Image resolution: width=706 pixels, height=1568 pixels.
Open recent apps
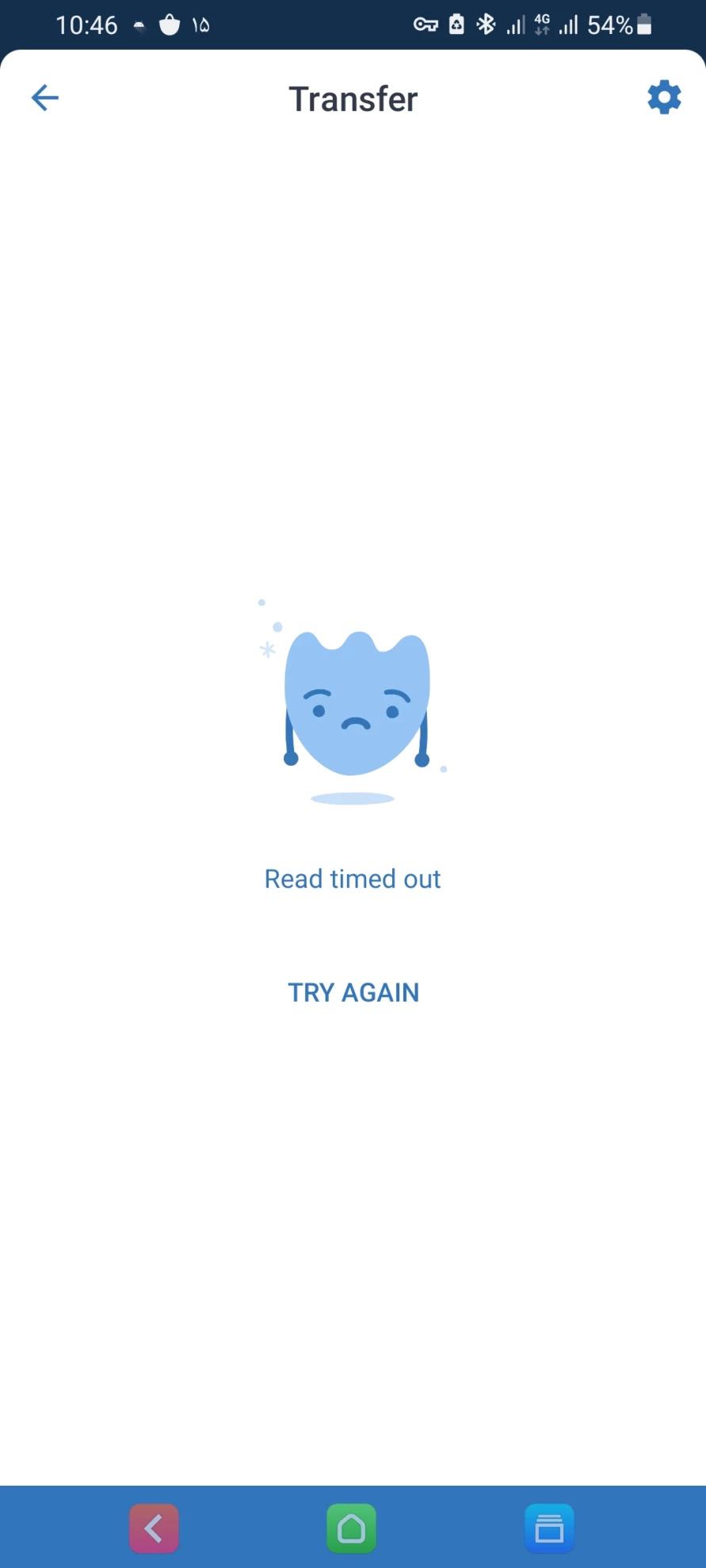click(x=548, y=1528)
